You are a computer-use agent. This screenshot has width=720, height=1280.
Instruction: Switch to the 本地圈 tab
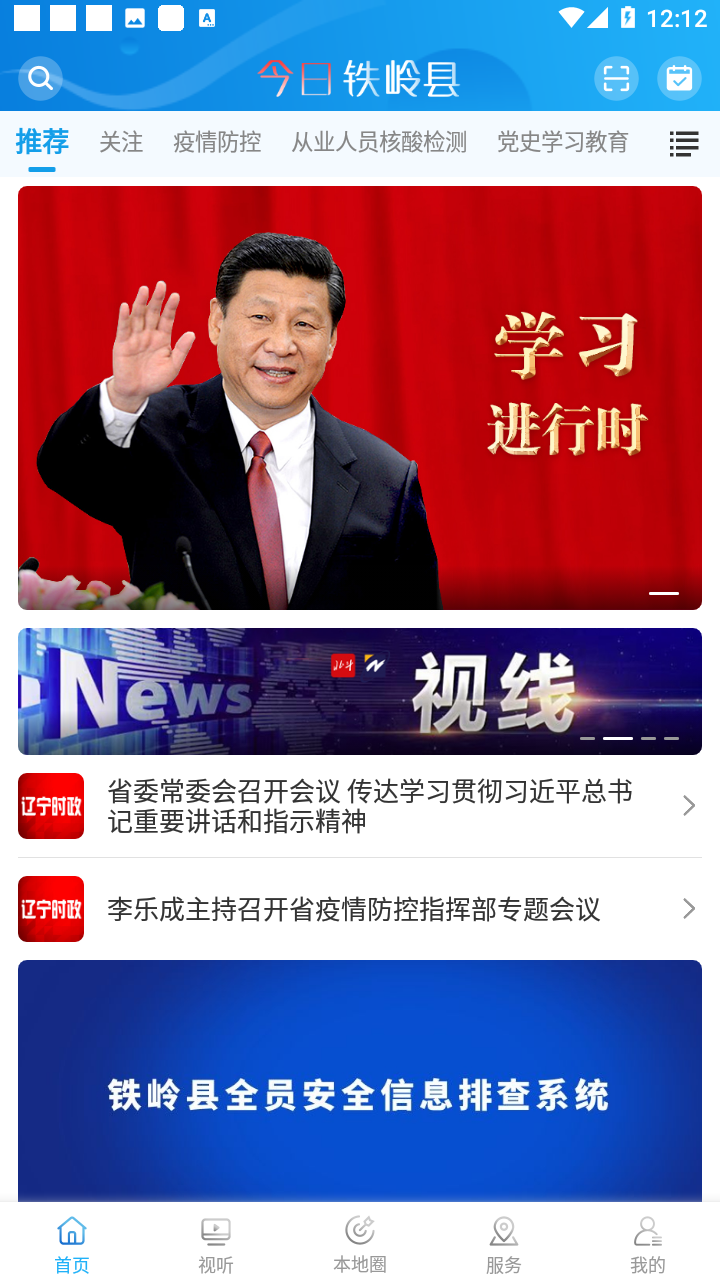point(360,1244)
